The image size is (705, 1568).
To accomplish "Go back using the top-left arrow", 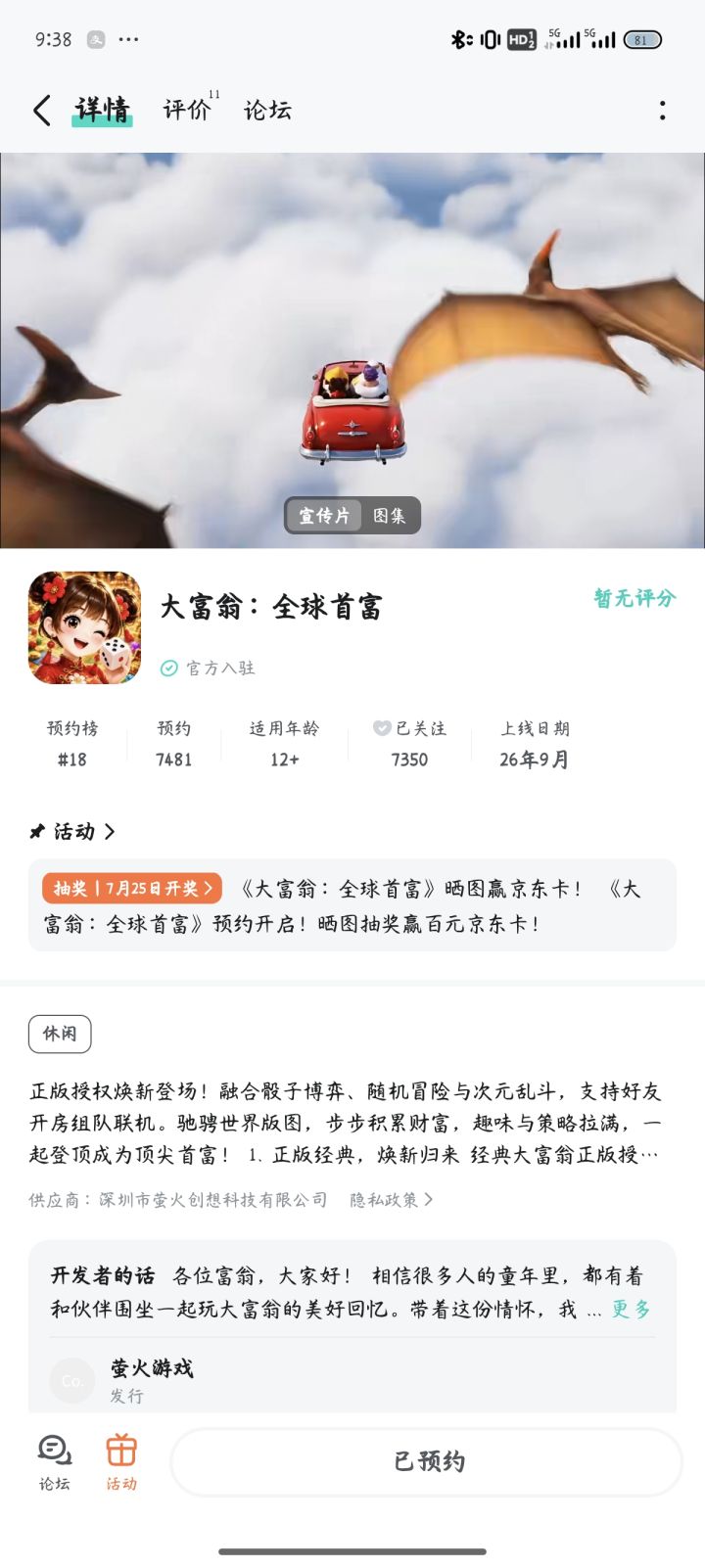I will click(41, 111).
